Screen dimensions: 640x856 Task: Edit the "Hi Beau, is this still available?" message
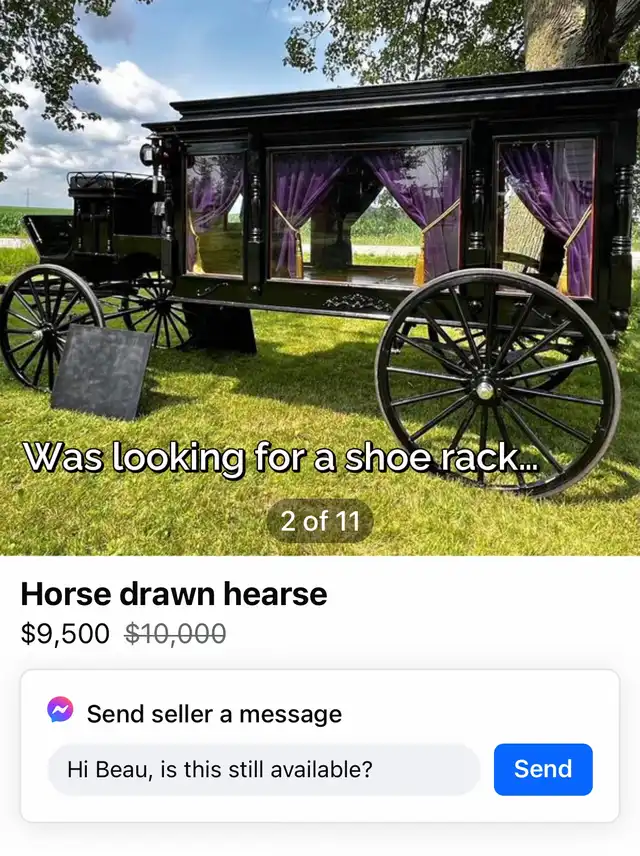264,770
